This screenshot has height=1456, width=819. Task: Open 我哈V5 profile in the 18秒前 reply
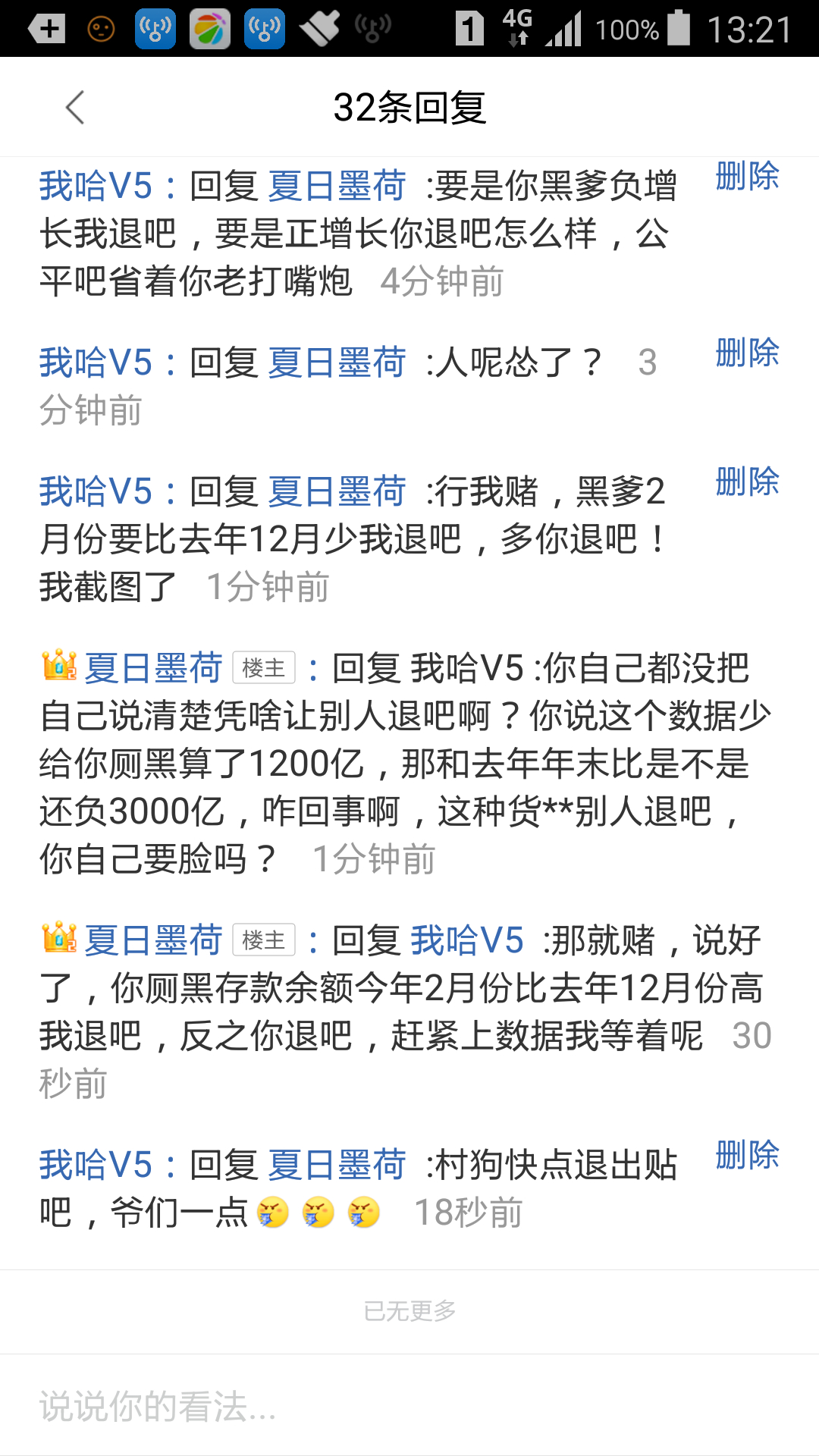pos(96,1165)
